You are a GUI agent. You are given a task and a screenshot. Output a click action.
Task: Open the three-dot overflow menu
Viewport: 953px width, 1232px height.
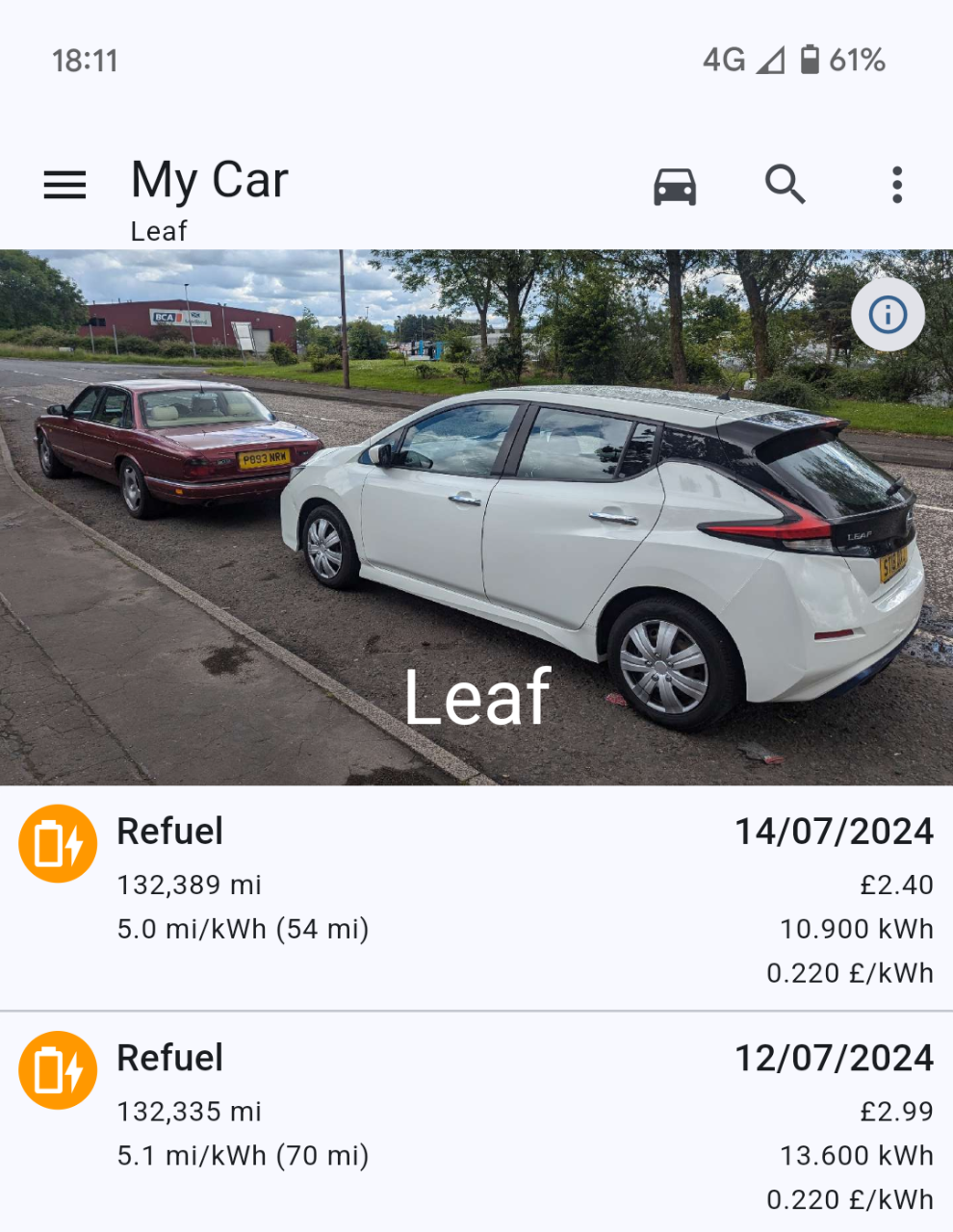click(x=896, y=184)
